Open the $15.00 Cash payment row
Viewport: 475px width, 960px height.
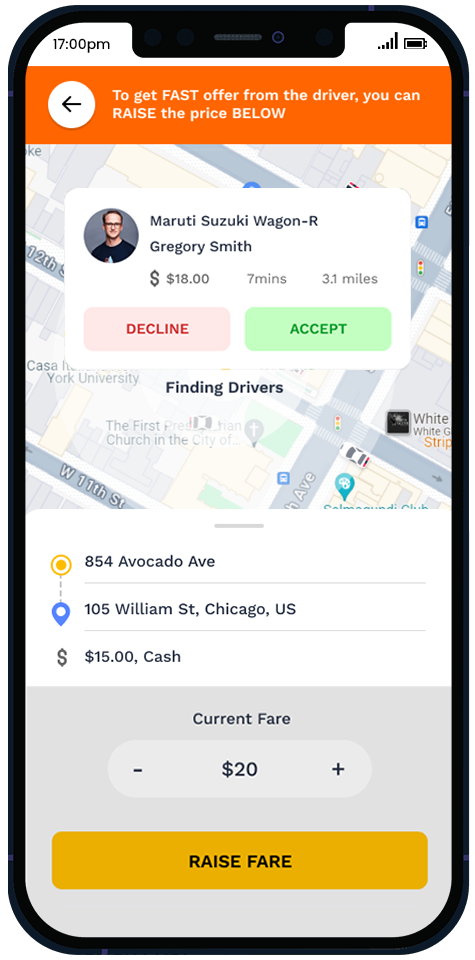coord(239,657)
